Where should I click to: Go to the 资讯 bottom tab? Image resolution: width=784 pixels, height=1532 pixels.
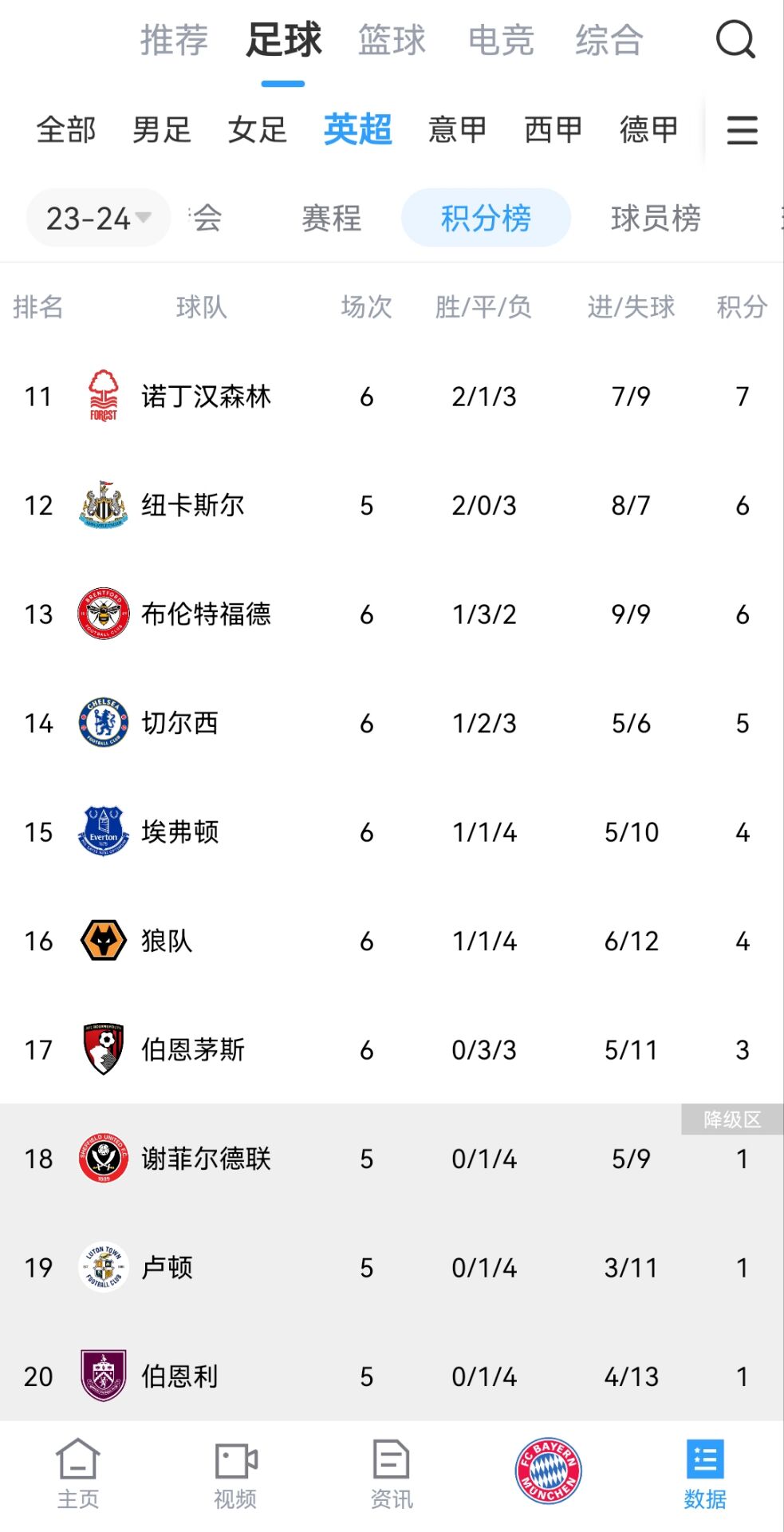392,1474
